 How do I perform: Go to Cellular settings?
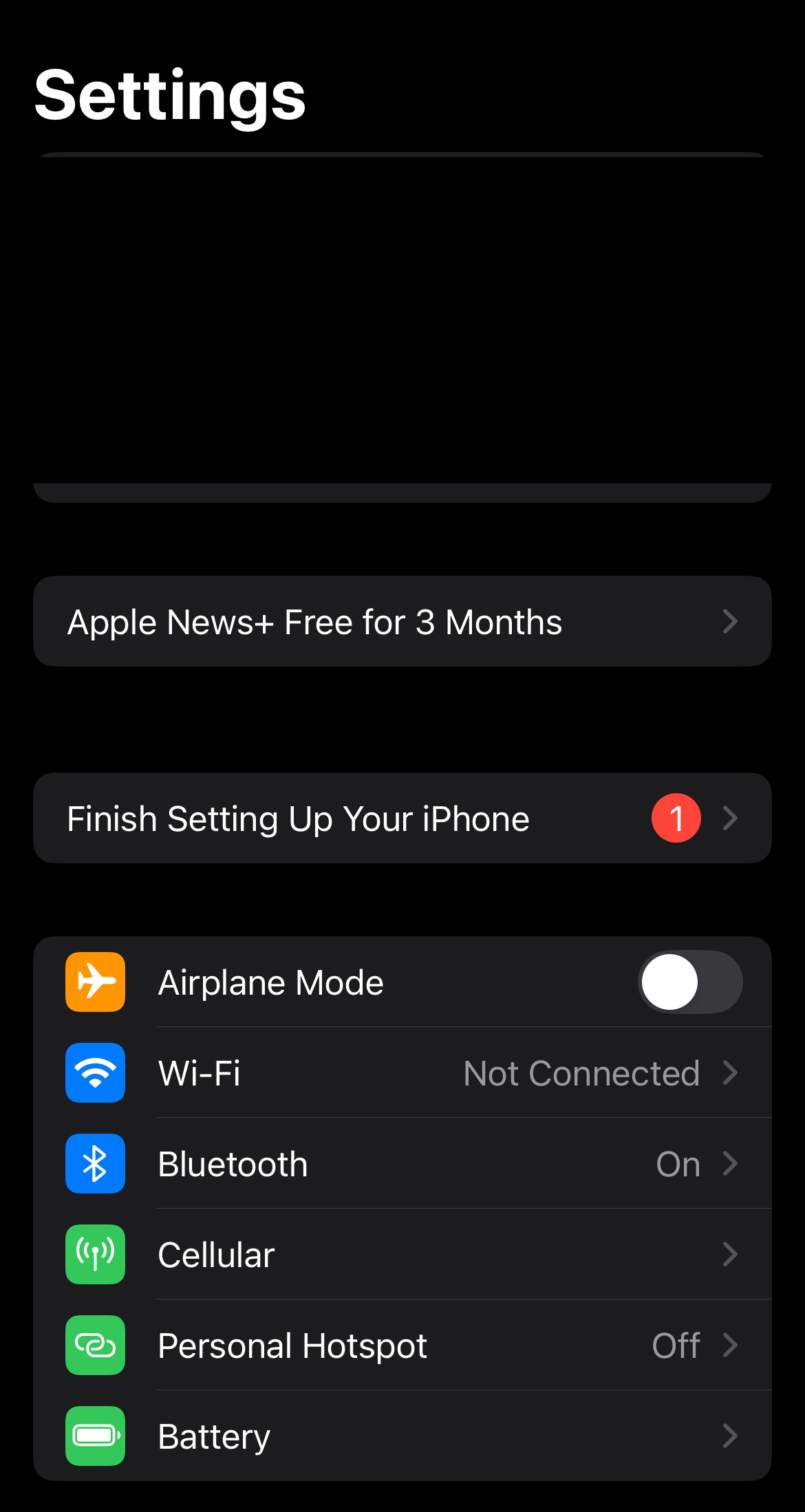coord(402,1255)
